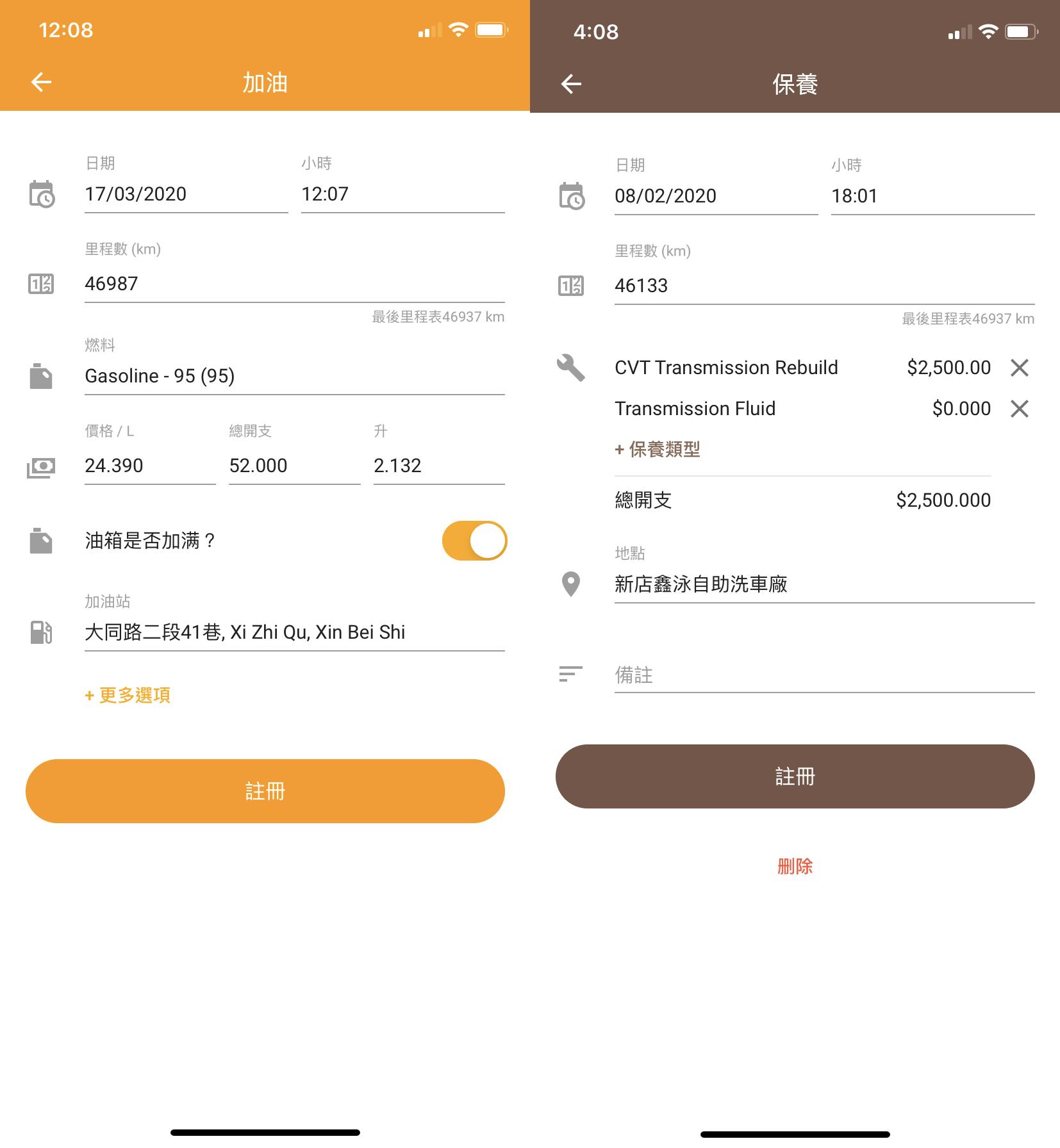The height and width of the screenshot is (1148, 1060).
Task: Edit the maintenance date 08/02/2020
Action: (715, 196)
